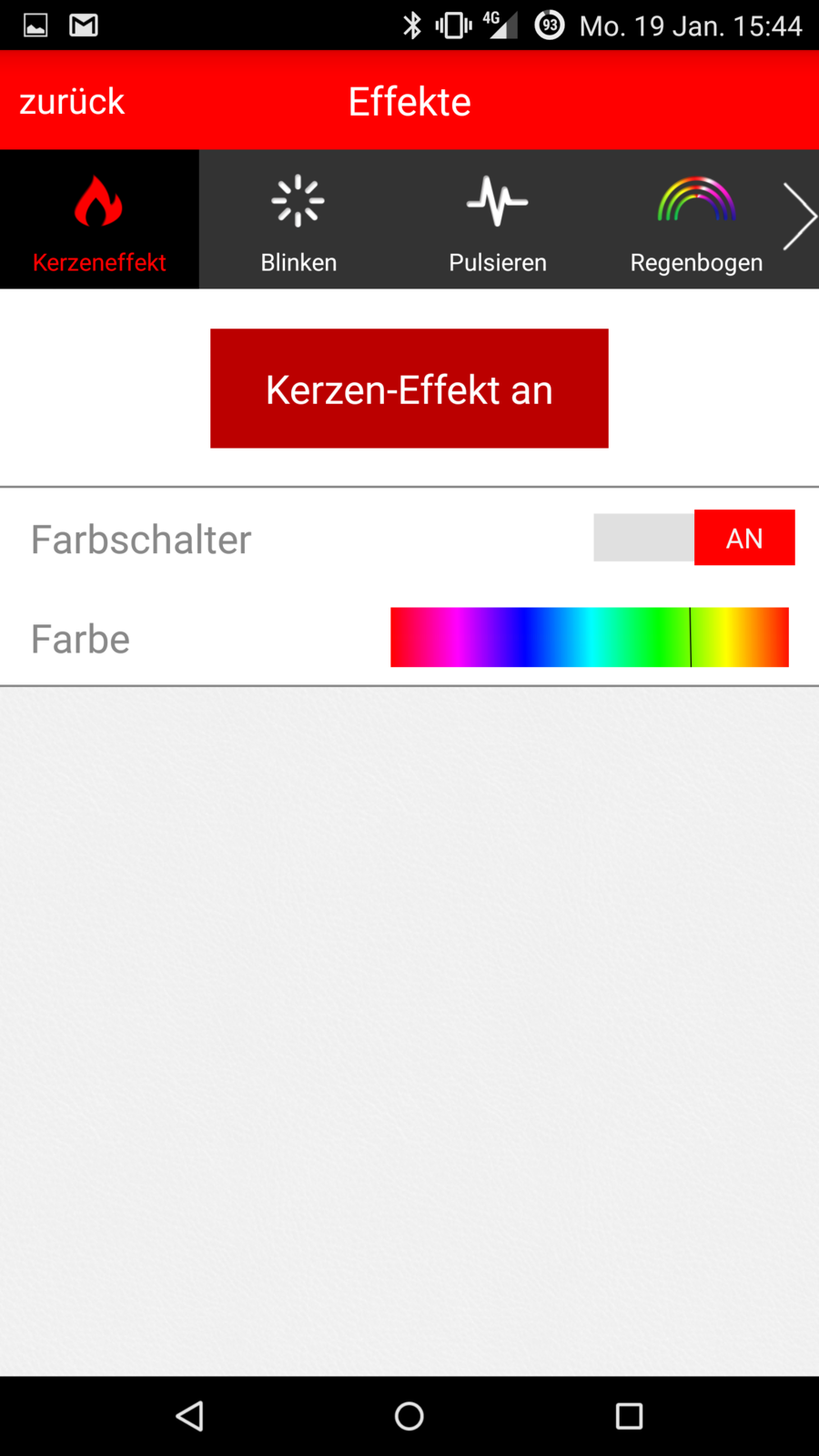Tap the Kerzen-Effekt an button
Image resolution: width=819 pixels, height=1456 pixels.
409,389
